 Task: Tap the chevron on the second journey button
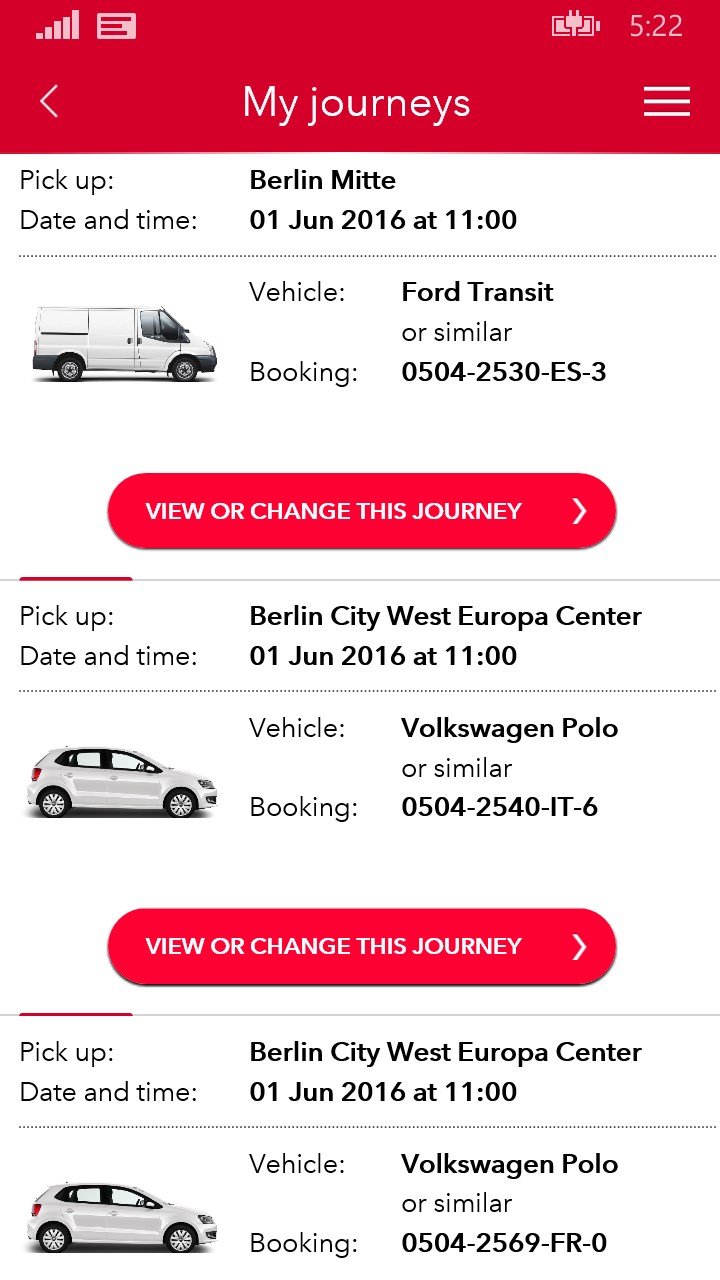580,946
